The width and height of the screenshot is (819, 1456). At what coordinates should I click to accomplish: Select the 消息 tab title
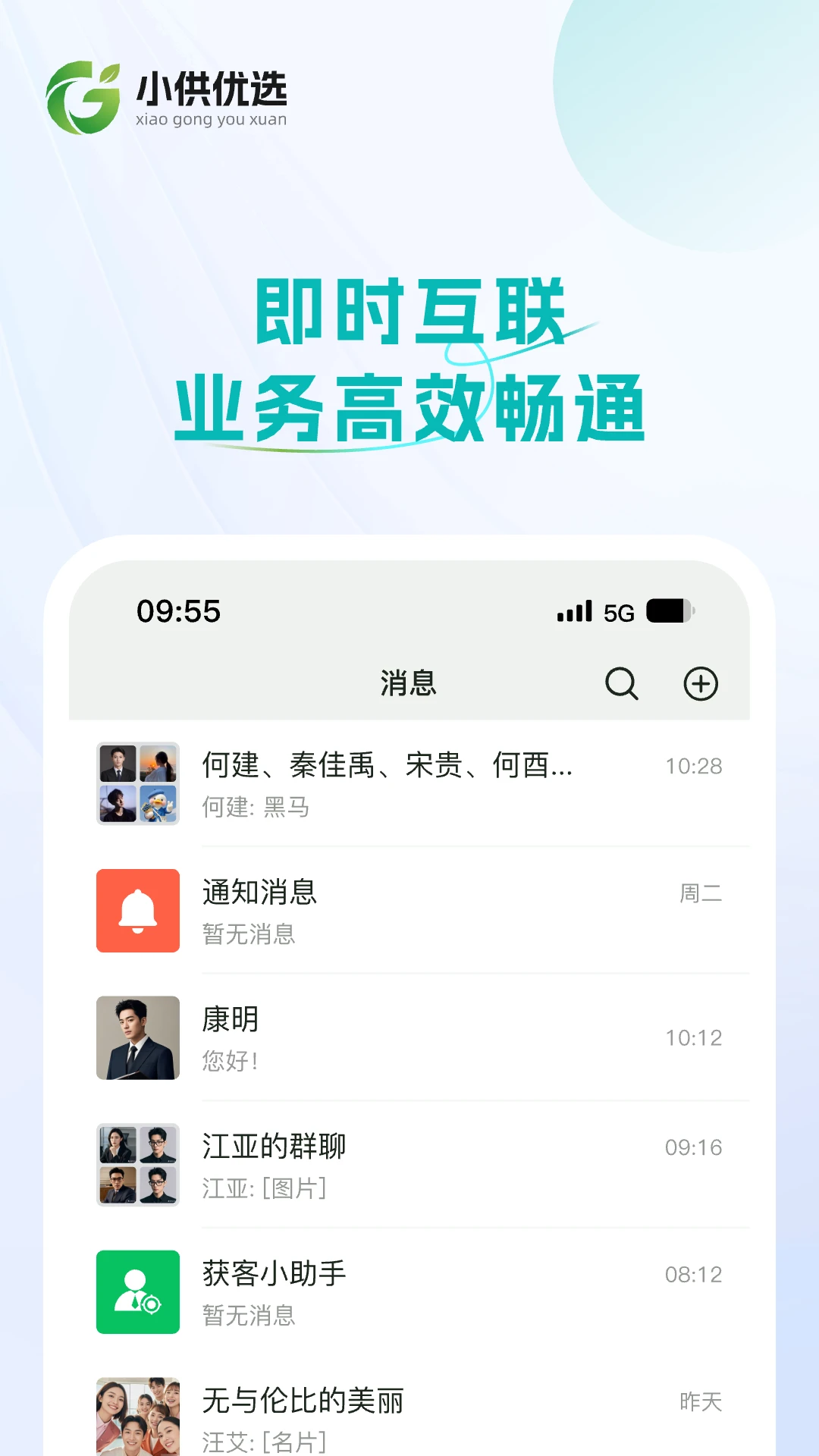pos(409,683)
